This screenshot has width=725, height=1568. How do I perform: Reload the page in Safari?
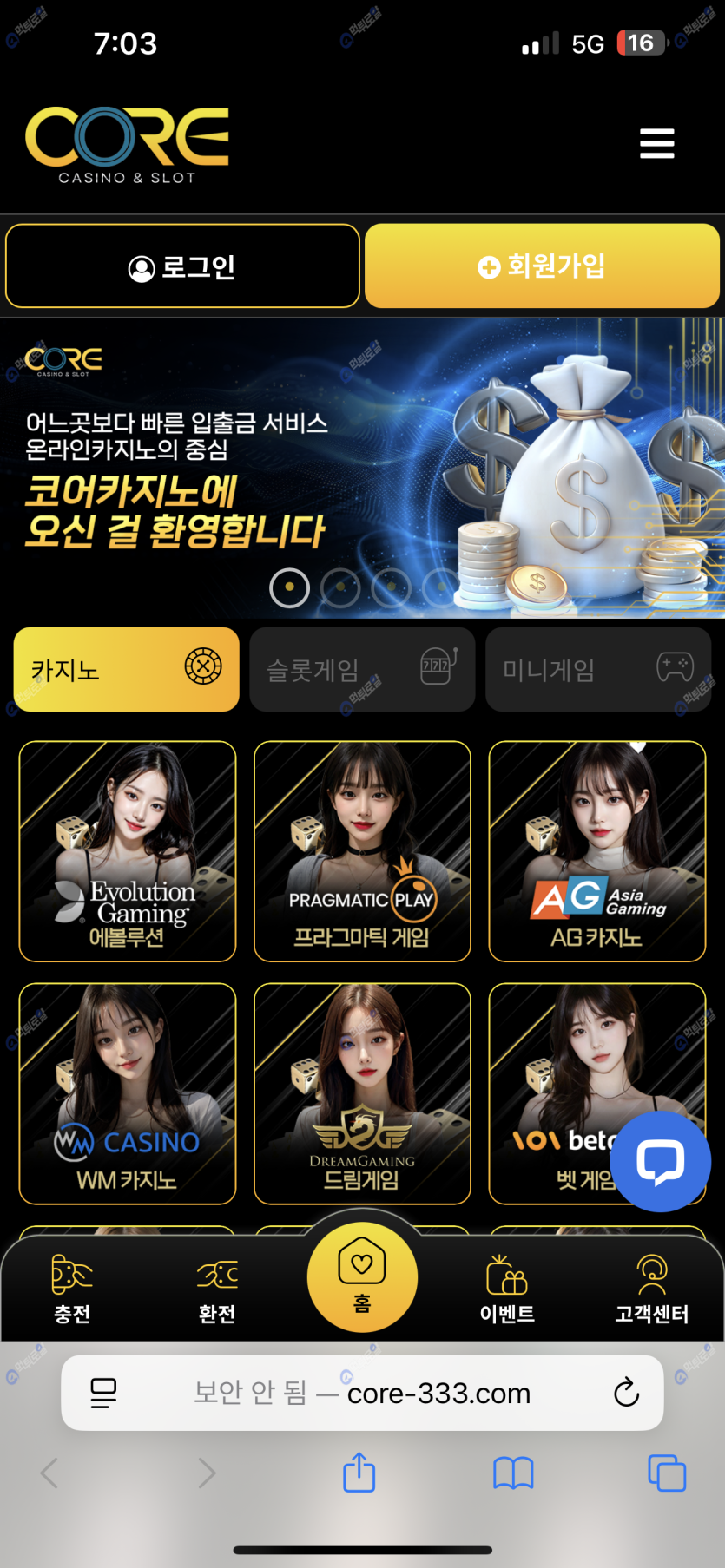[x=626, y=1393]
